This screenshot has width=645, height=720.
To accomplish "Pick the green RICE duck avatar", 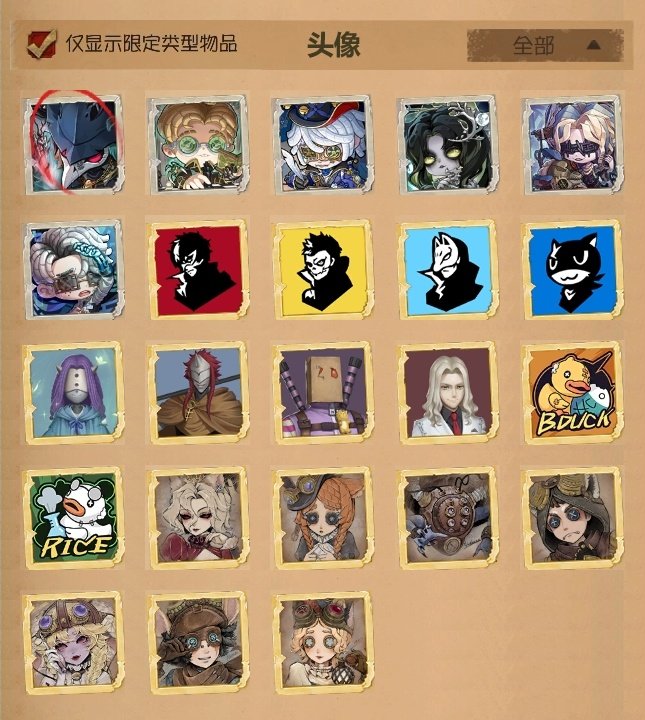I will coord(73,519).
